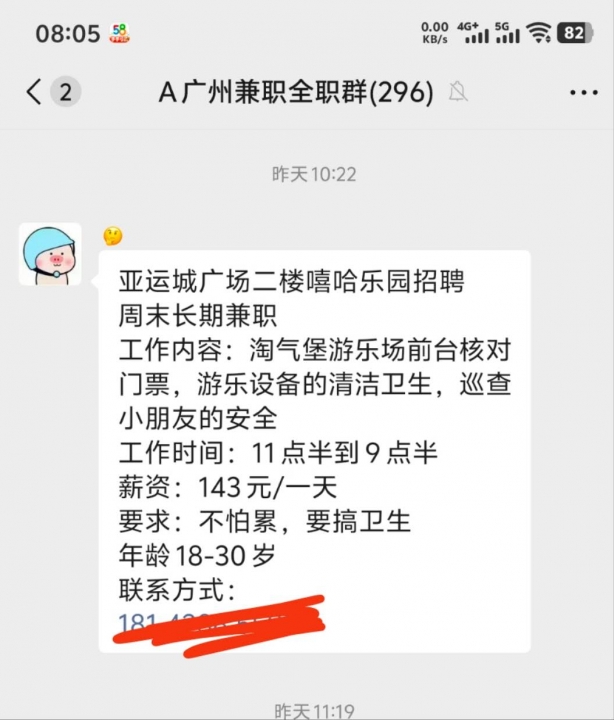
Task: Open the group chat overflow menu
Action: click(x=583, y=93)
